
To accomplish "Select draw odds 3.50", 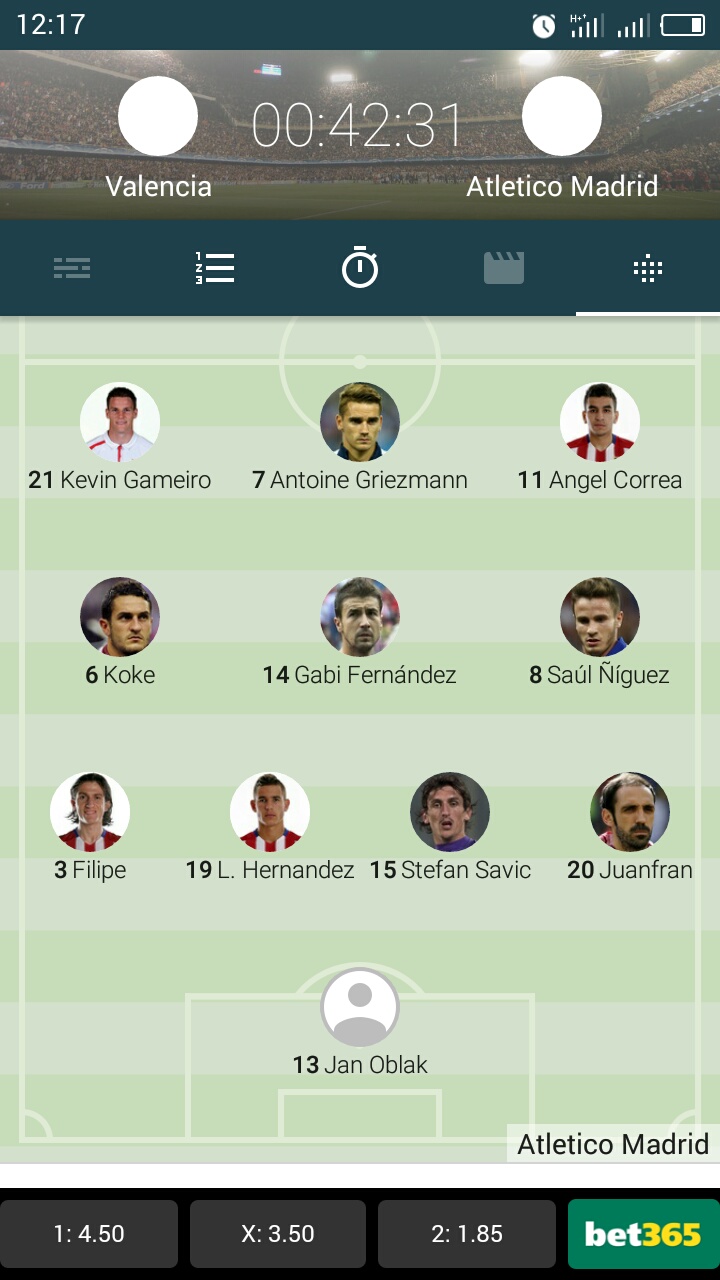I will (x=278, y=1234).
